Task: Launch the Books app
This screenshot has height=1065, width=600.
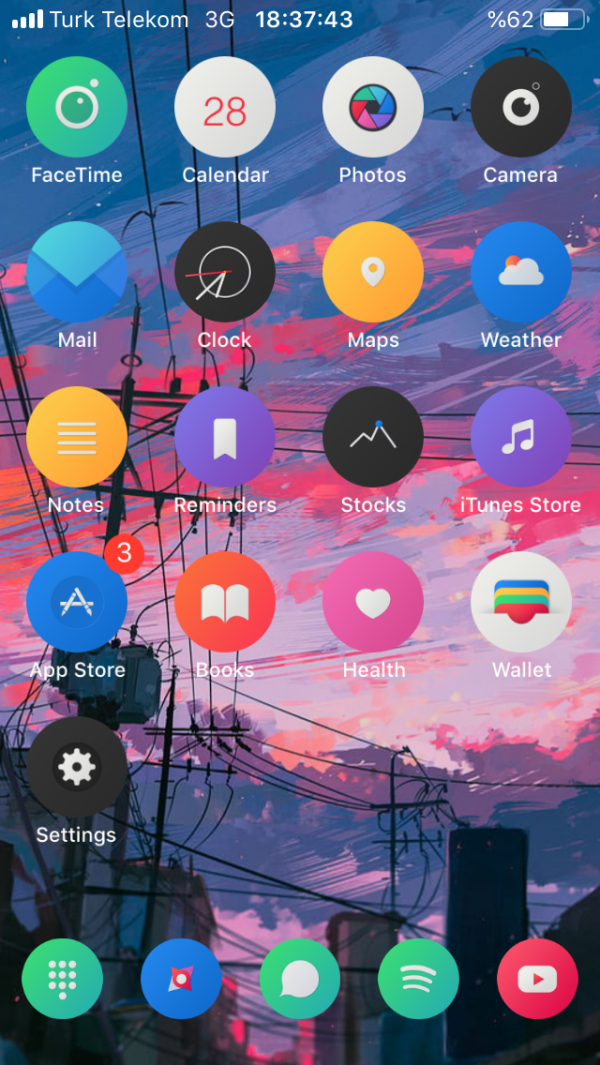Action: (225, 602)
